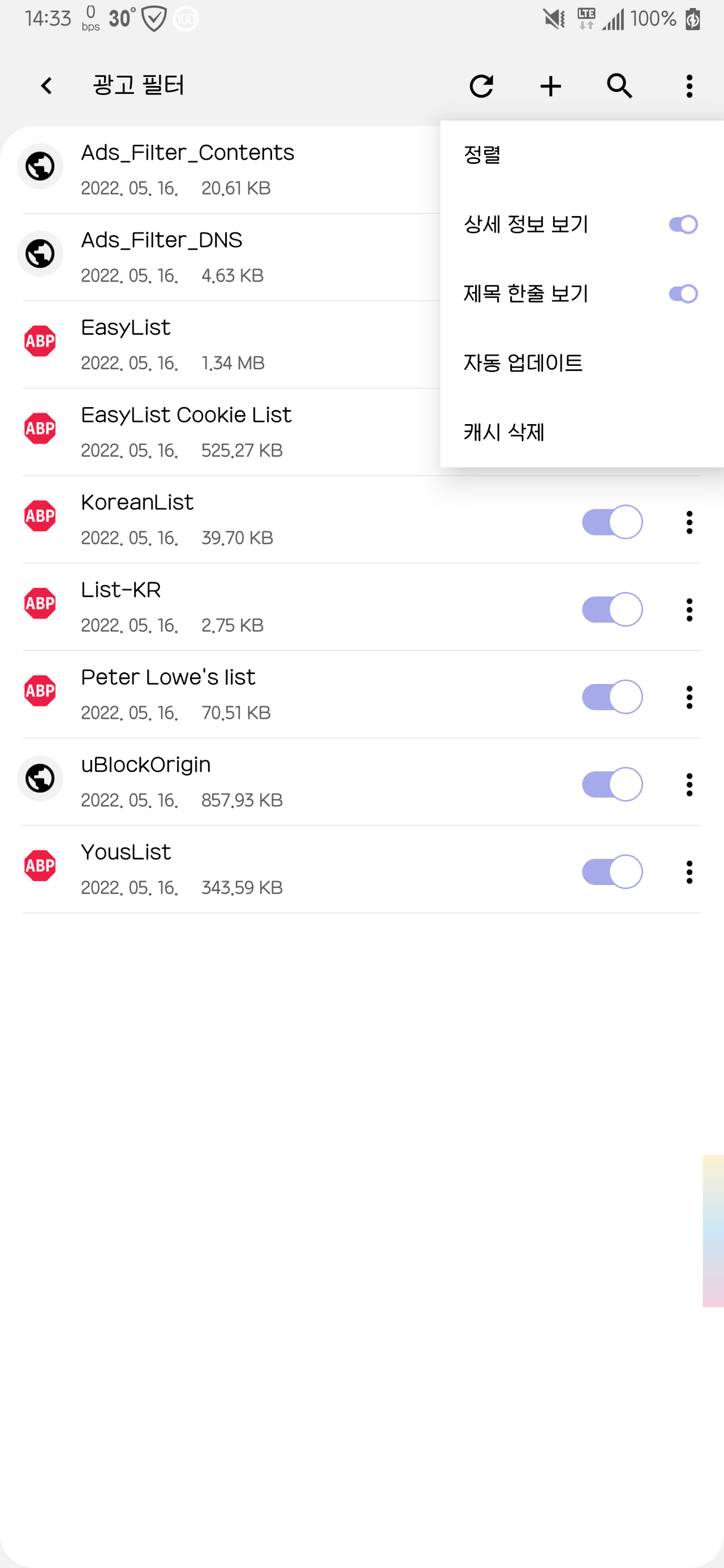Open more options for YousList

689,872
